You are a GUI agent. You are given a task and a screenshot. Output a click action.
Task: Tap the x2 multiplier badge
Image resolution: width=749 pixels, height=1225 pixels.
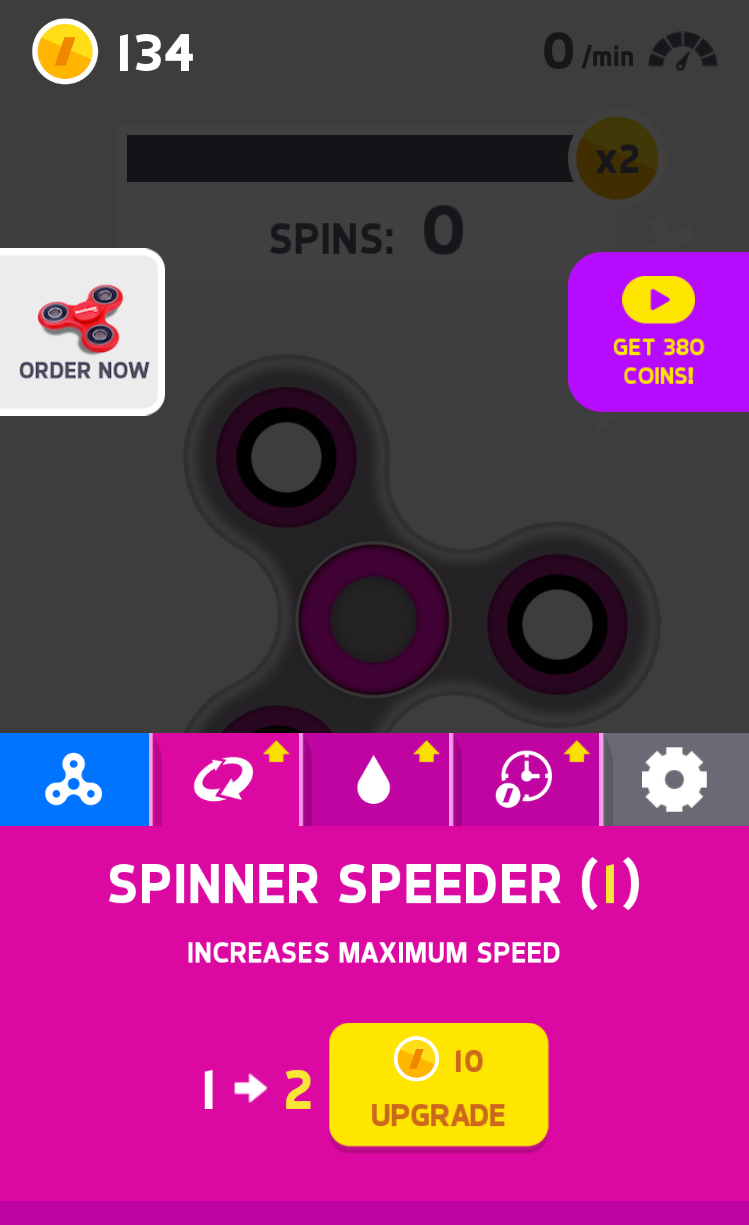tap(617, 159)
